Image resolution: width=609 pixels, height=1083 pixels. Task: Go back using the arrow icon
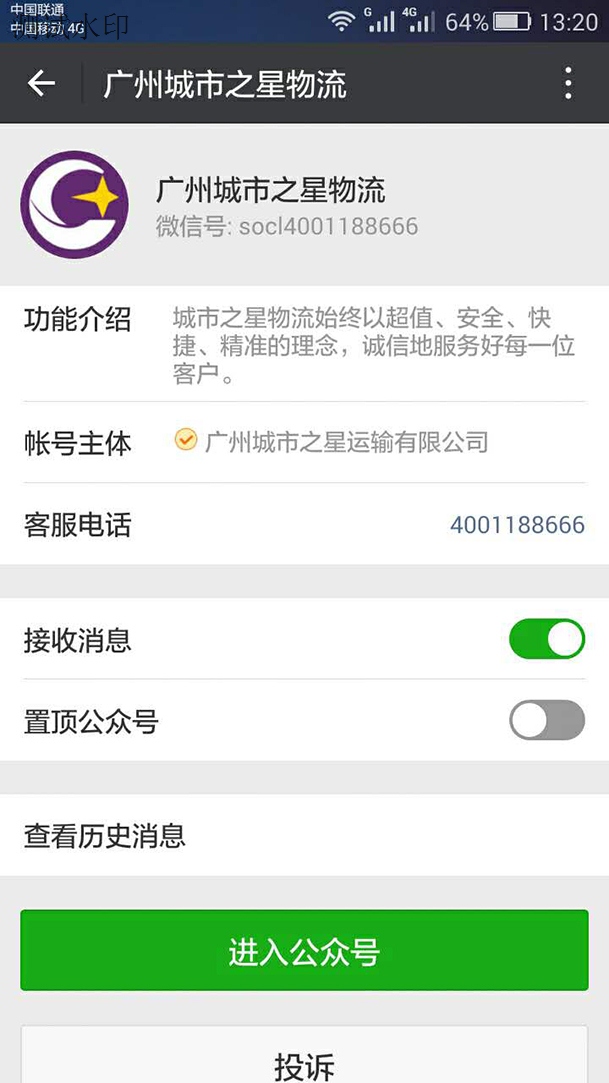(x=41, y=83)
